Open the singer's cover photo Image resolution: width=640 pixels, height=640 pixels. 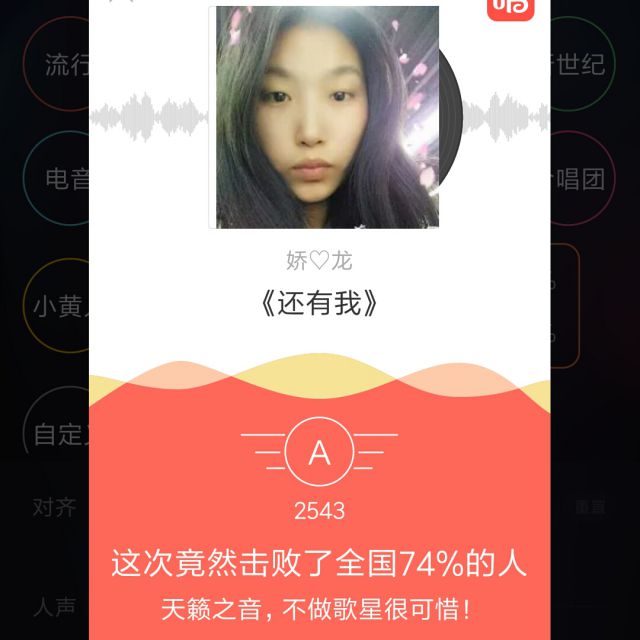pos(326,117)
